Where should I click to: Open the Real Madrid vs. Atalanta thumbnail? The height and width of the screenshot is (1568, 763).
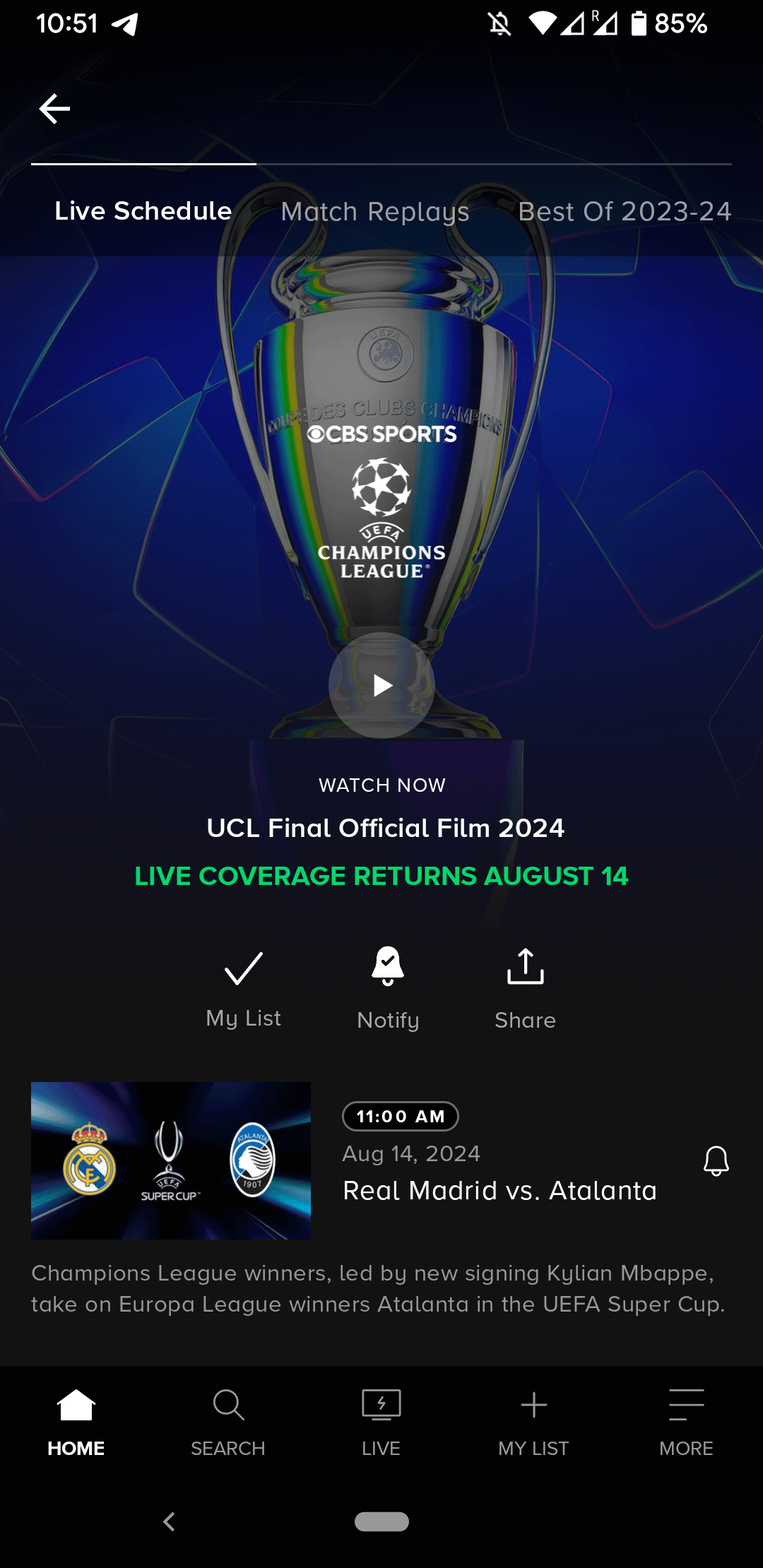tap(171, 1160)
